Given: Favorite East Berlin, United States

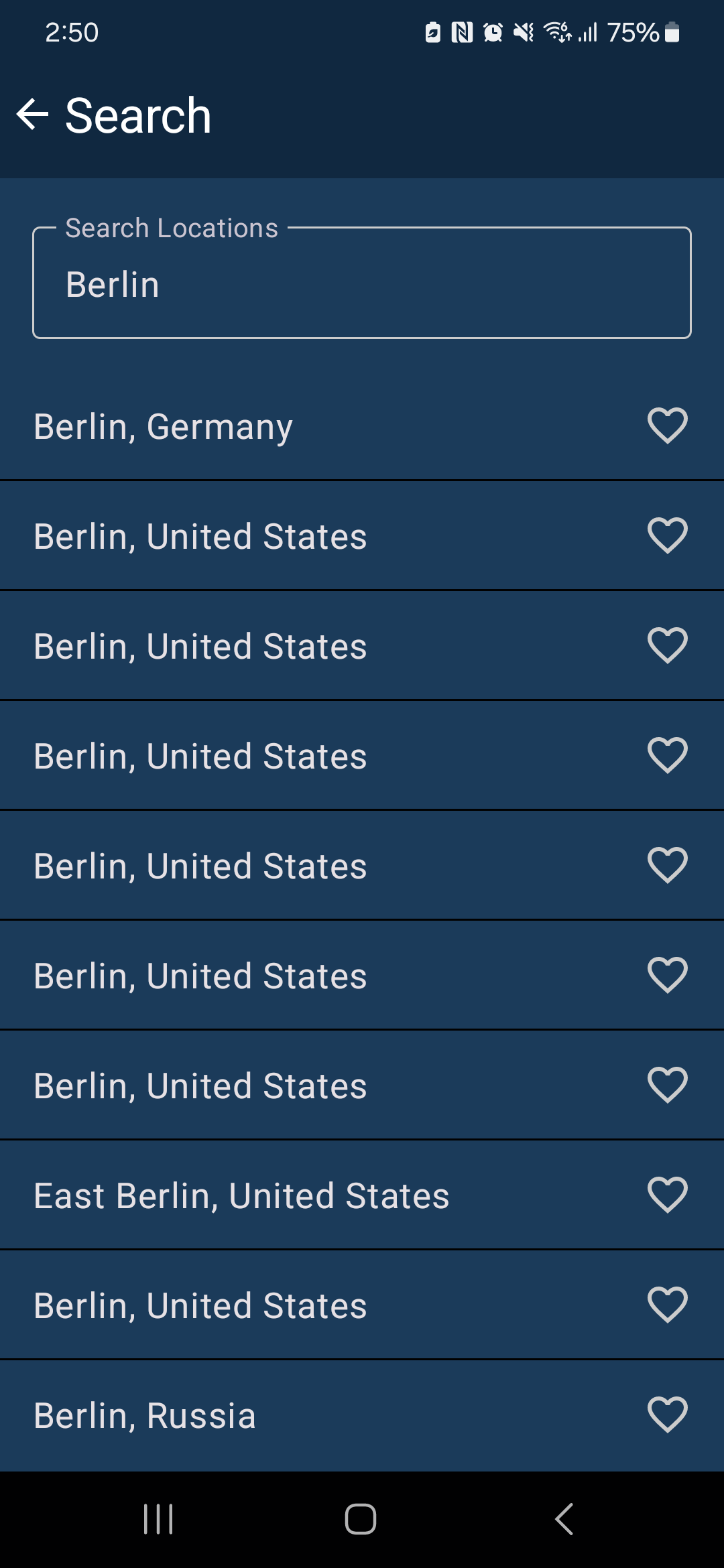Looking at the screenshot, I should 668,1195.
